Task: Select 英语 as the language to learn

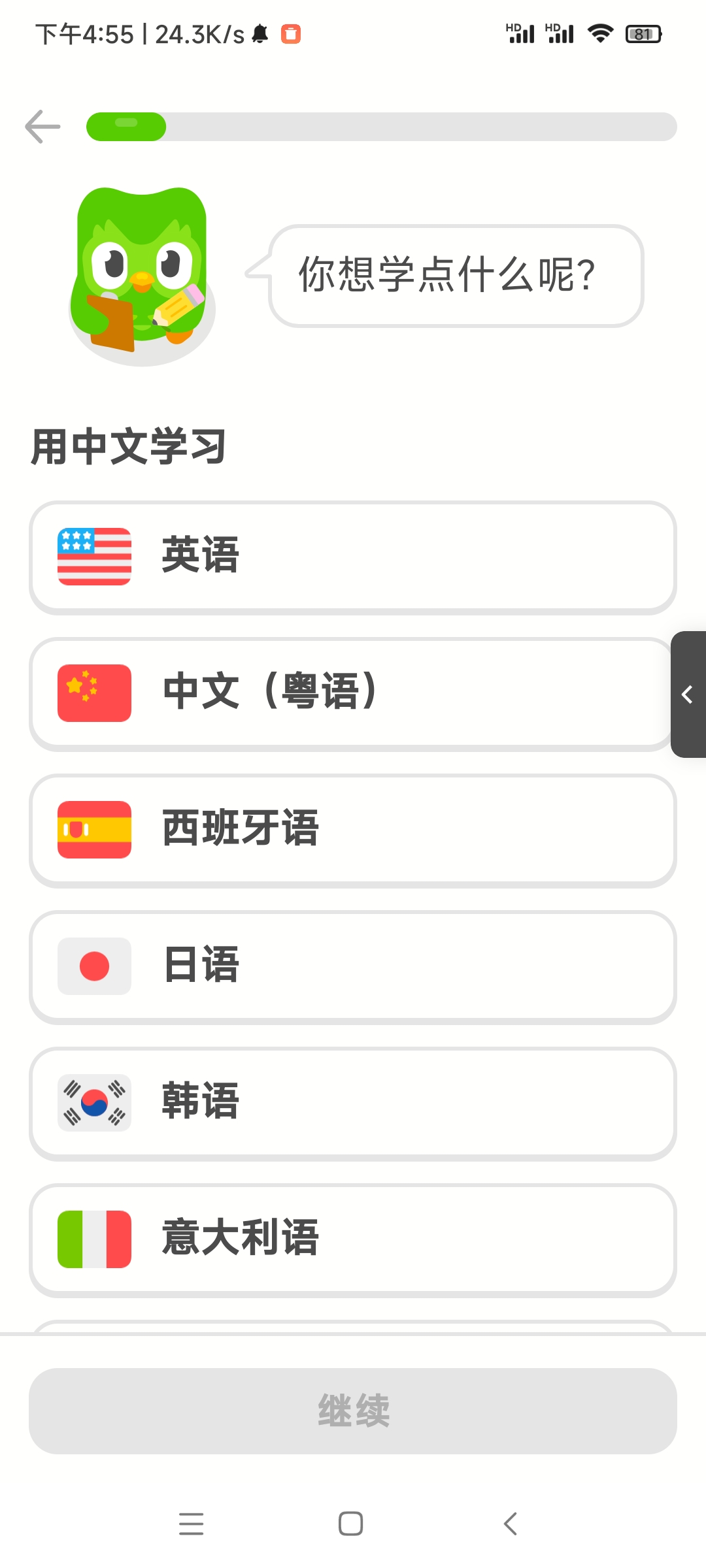Action: (x=353, y=557)
